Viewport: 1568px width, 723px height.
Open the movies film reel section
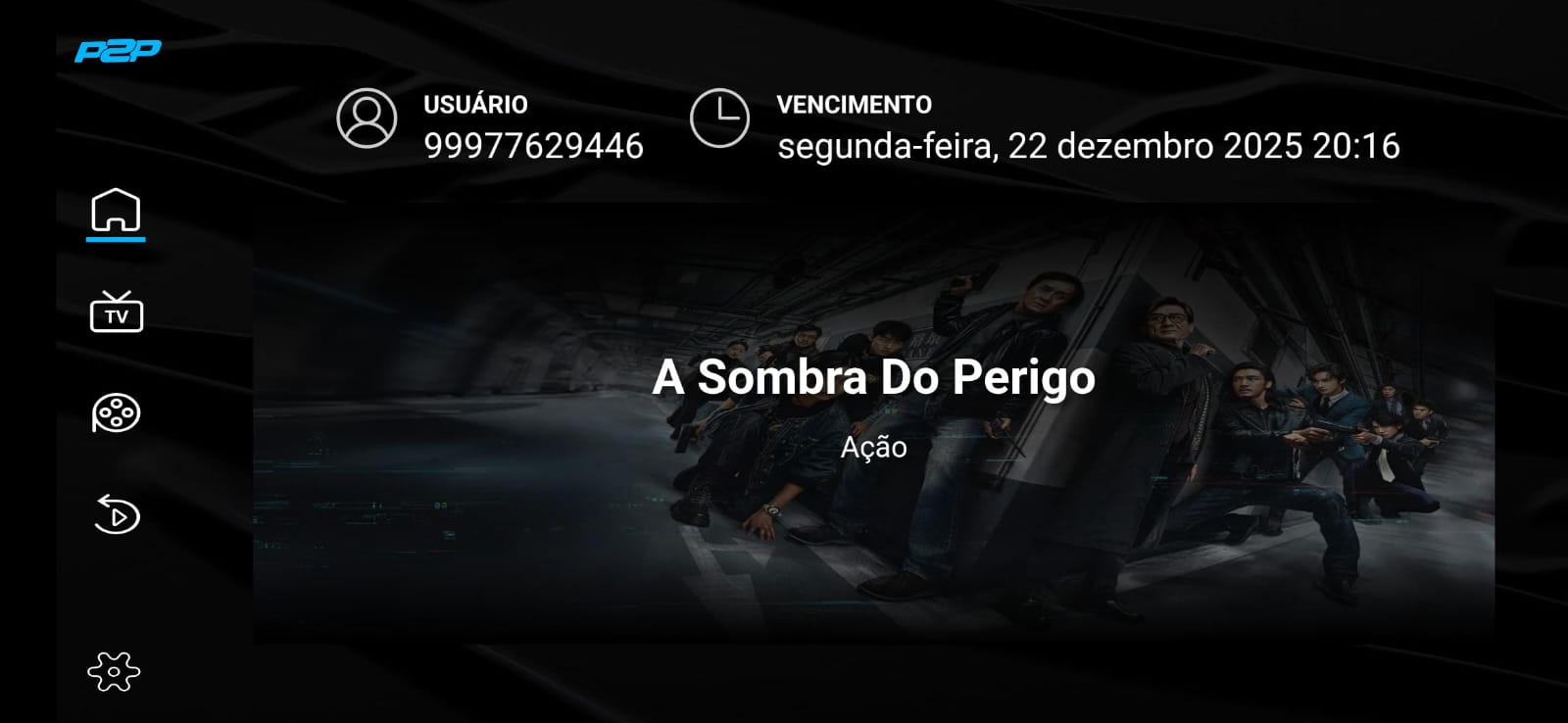[x=116, y=413]
